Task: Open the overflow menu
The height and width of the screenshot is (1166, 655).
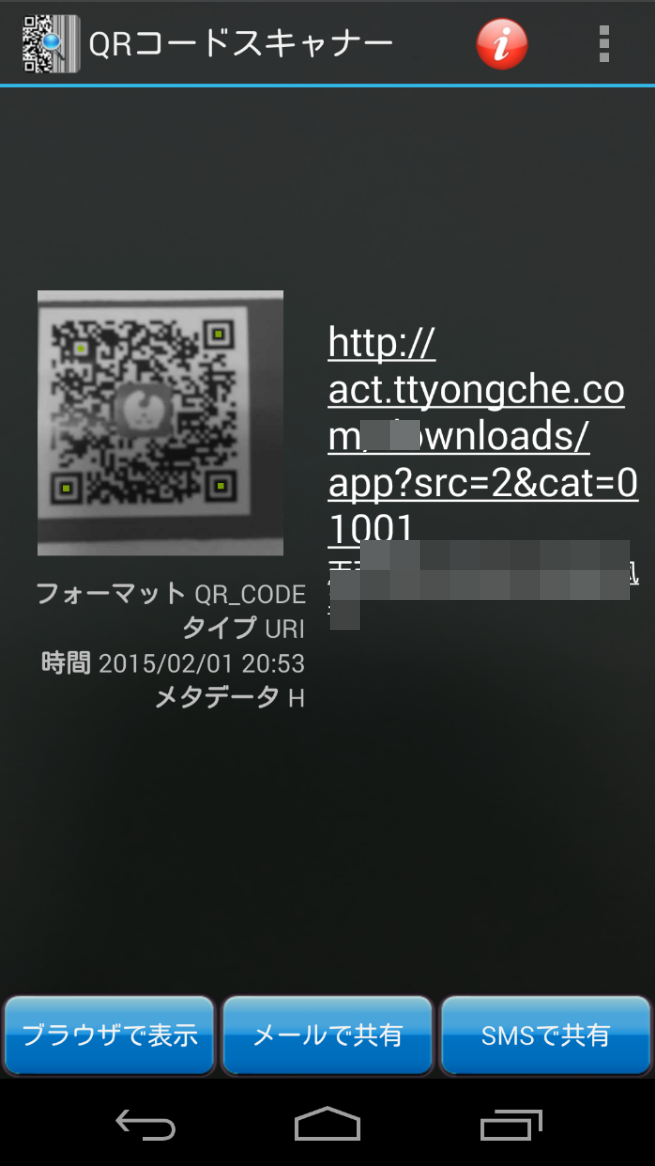Action: tap(603, 44)
